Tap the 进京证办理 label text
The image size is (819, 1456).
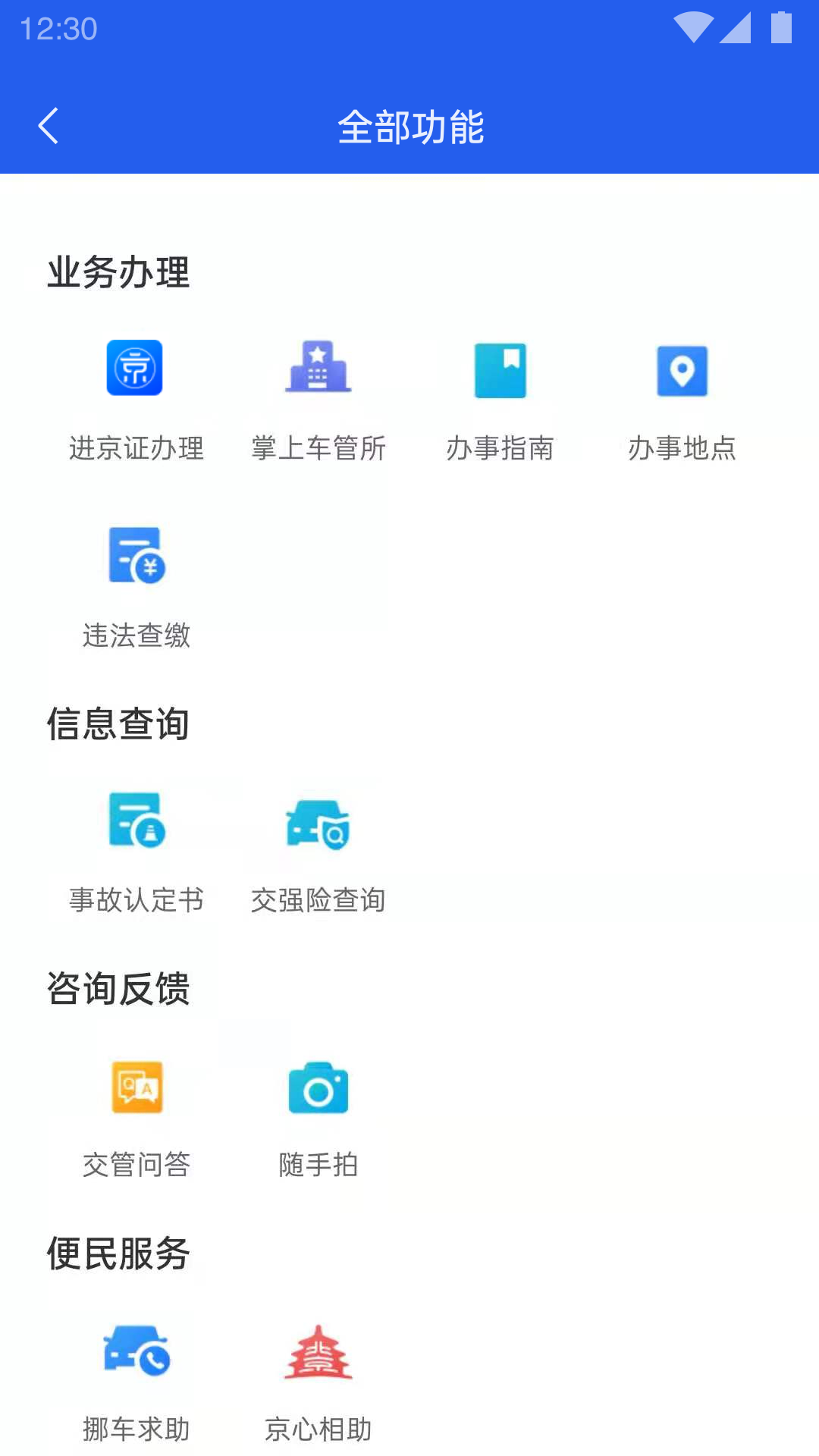[136, 449]
